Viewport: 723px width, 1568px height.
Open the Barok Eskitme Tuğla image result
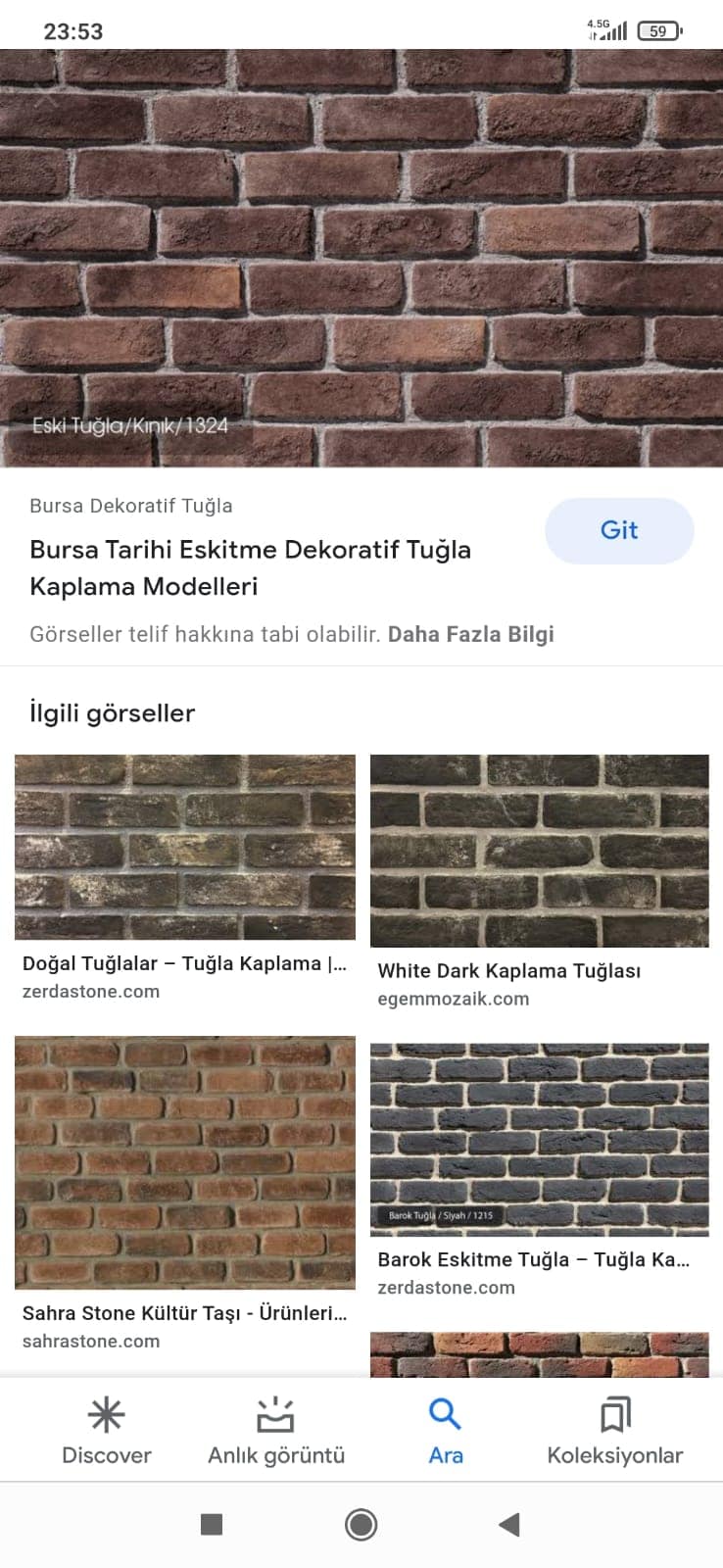coord(539,1139)
